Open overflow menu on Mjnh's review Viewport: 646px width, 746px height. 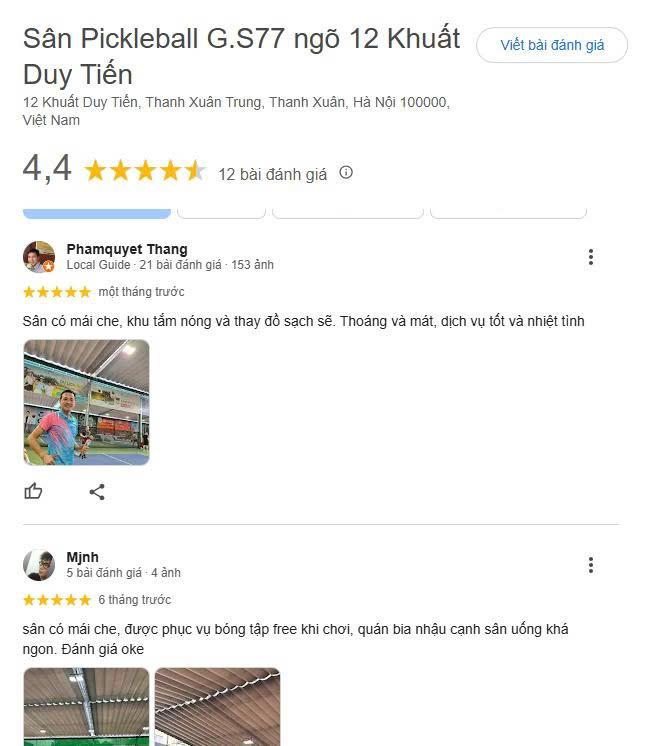click(x=591, y=565)
